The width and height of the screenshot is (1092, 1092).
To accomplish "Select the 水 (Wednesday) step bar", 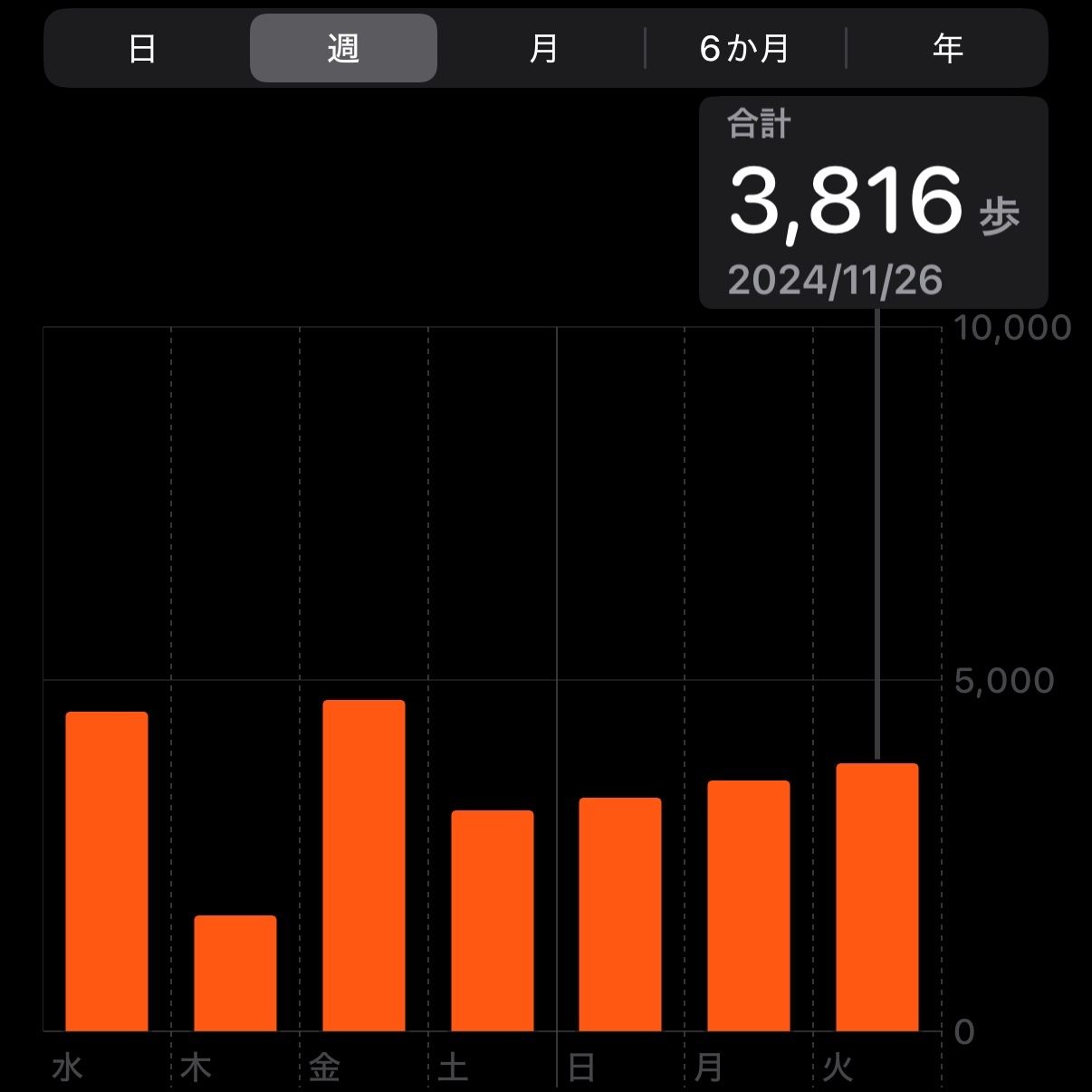I will (x=107, y=871).
